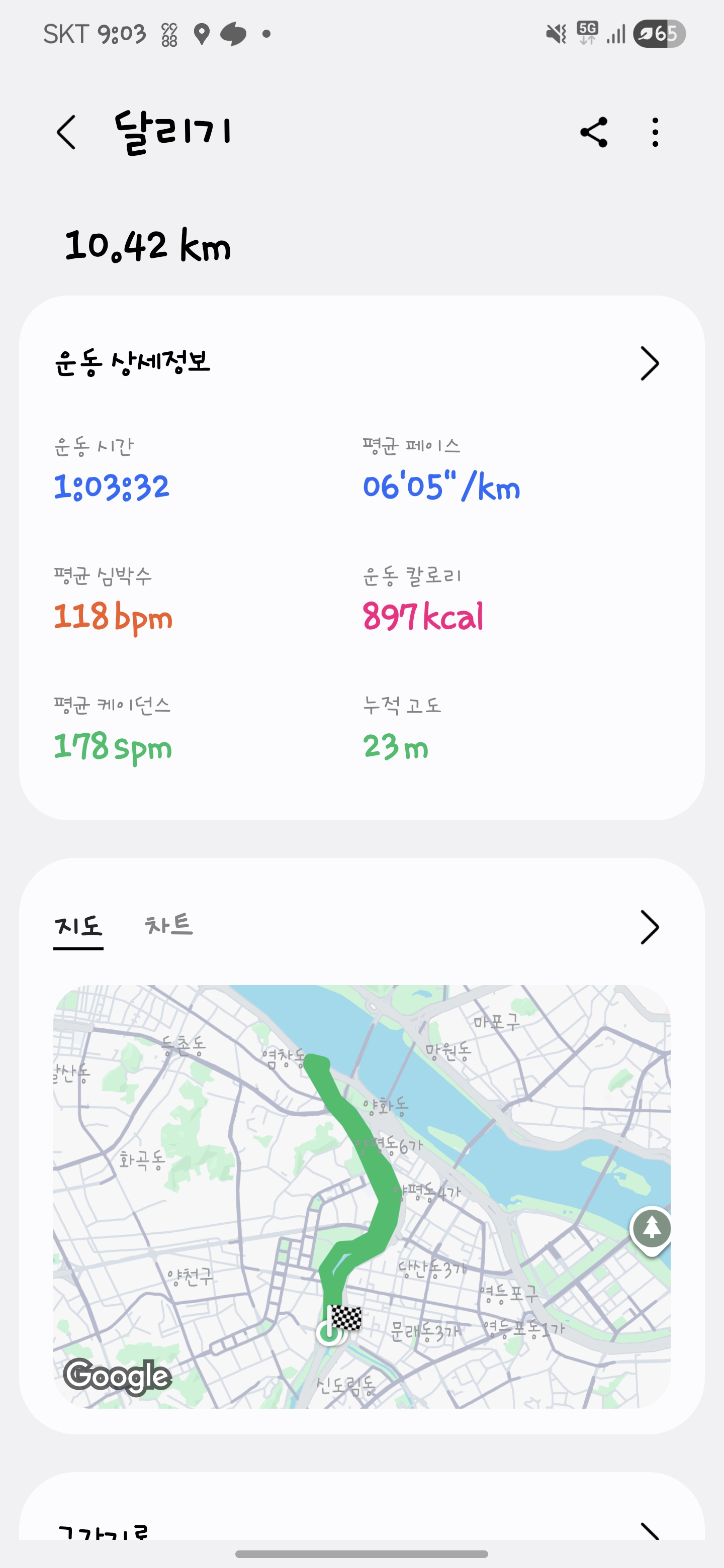Expand the map card with its chevron
The width and height of the screenshot is (724, 1568).
click(x=649, y=927)
